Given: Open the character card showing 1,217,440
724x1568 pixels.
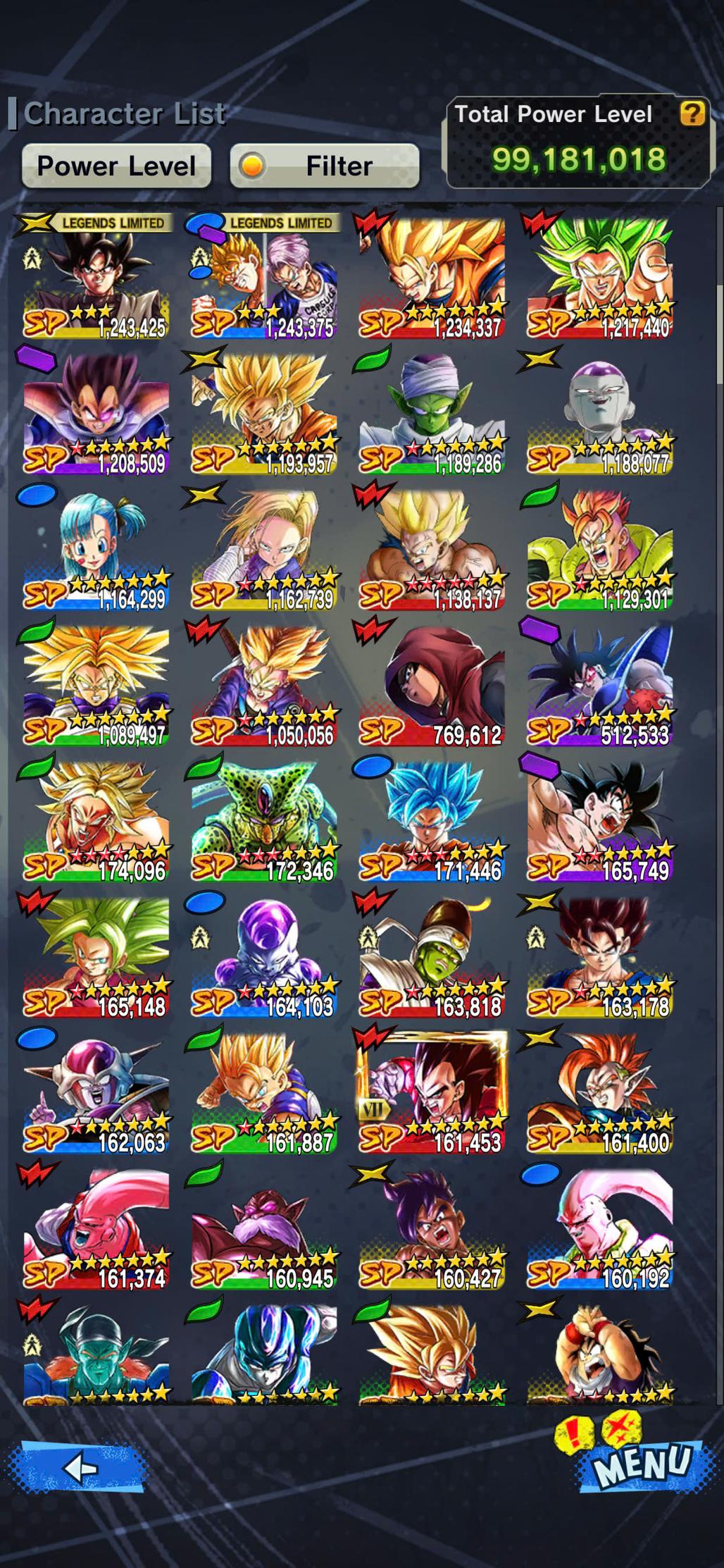Looking at the screenshot, I should tap(599, 278).
